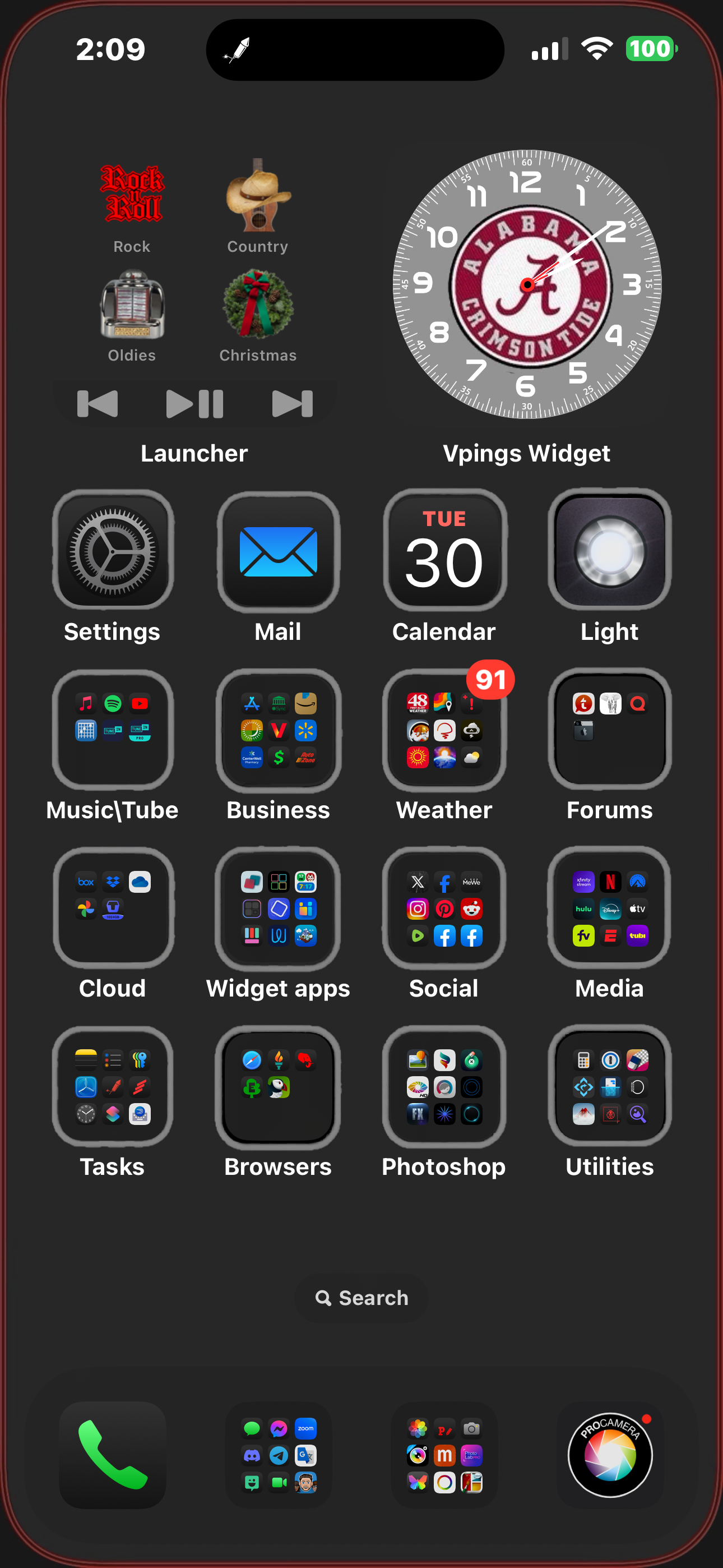The width and height of the screenshot is (723, 1568).
Task: Expand the Weather folder with 91 notifications
Action: (x=444, y=729)
